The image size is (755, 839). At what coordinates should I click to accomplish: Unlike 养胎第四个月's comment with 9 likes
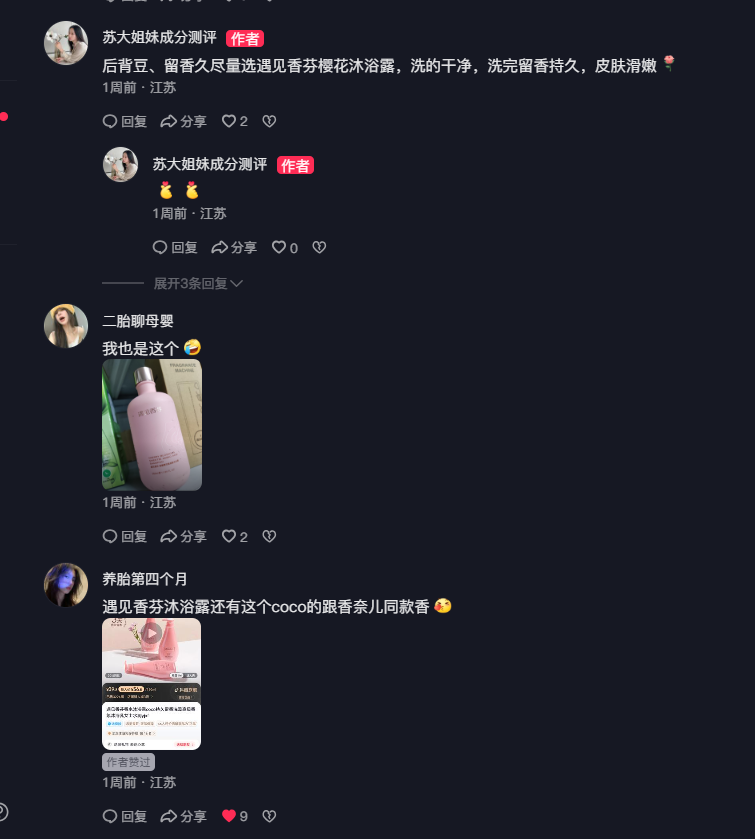(233, 816)
